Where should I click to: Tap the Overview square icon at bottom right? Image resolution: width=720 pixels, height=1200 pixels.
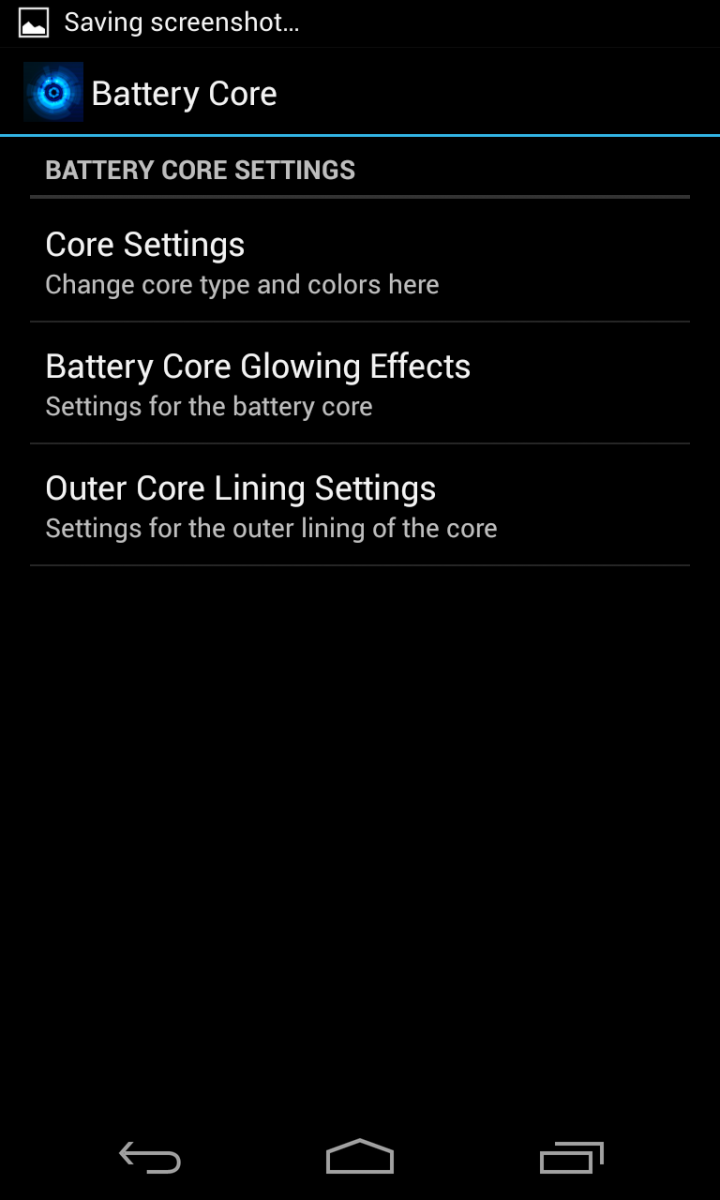pos(569,1157)
